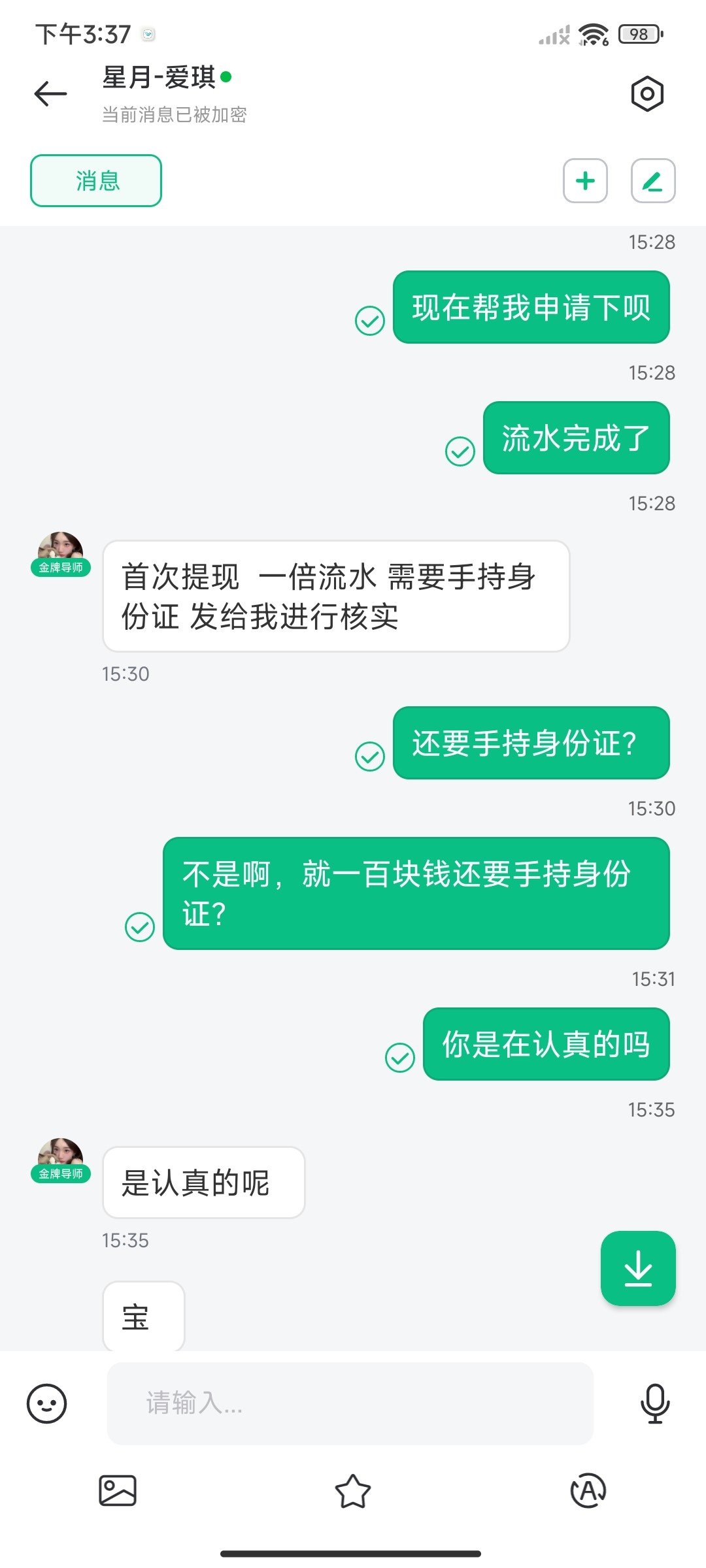Tap the translate A icon
706x1568 pixels.
(x=588, y=1490)
